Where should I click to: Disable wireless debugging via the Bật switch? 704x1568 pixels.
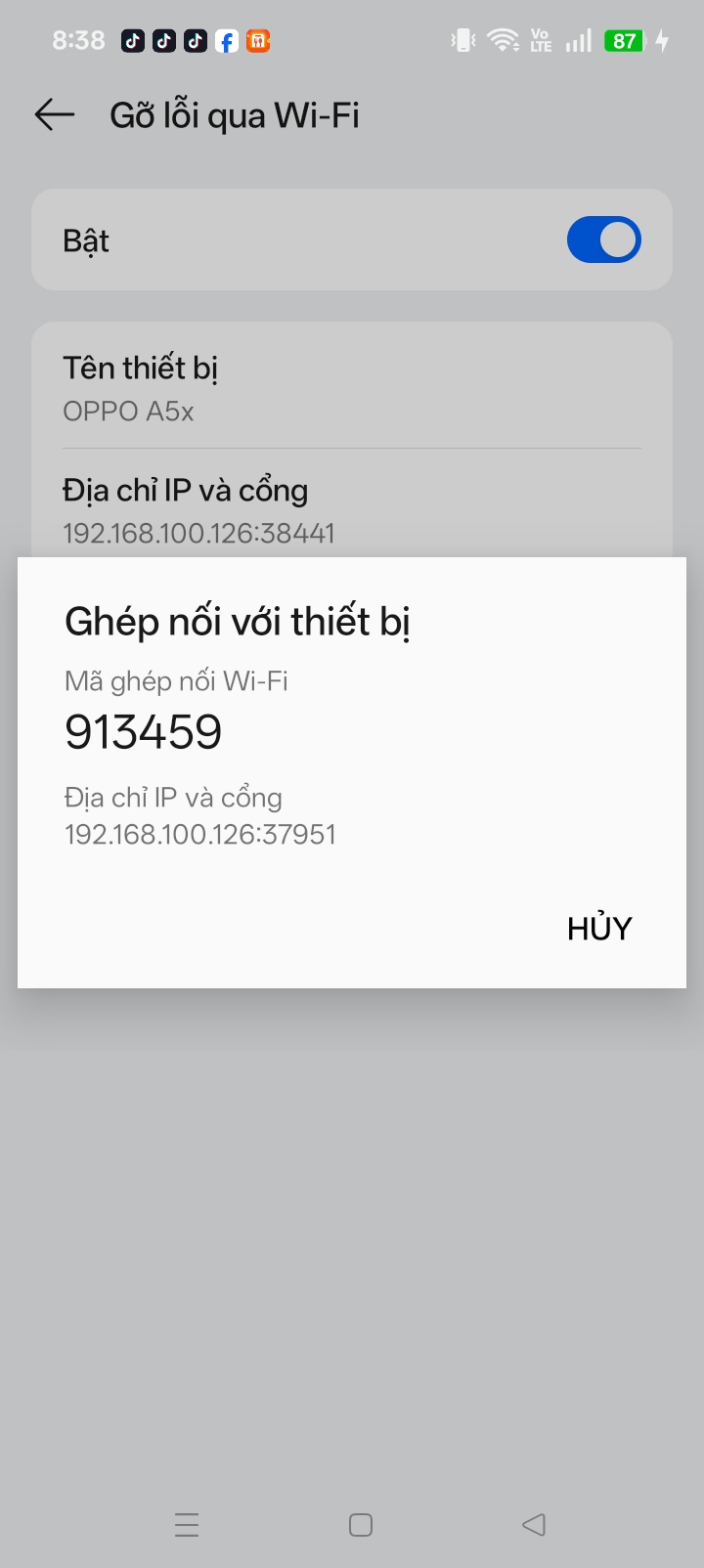pyautogui.click(x=603, y=240)
